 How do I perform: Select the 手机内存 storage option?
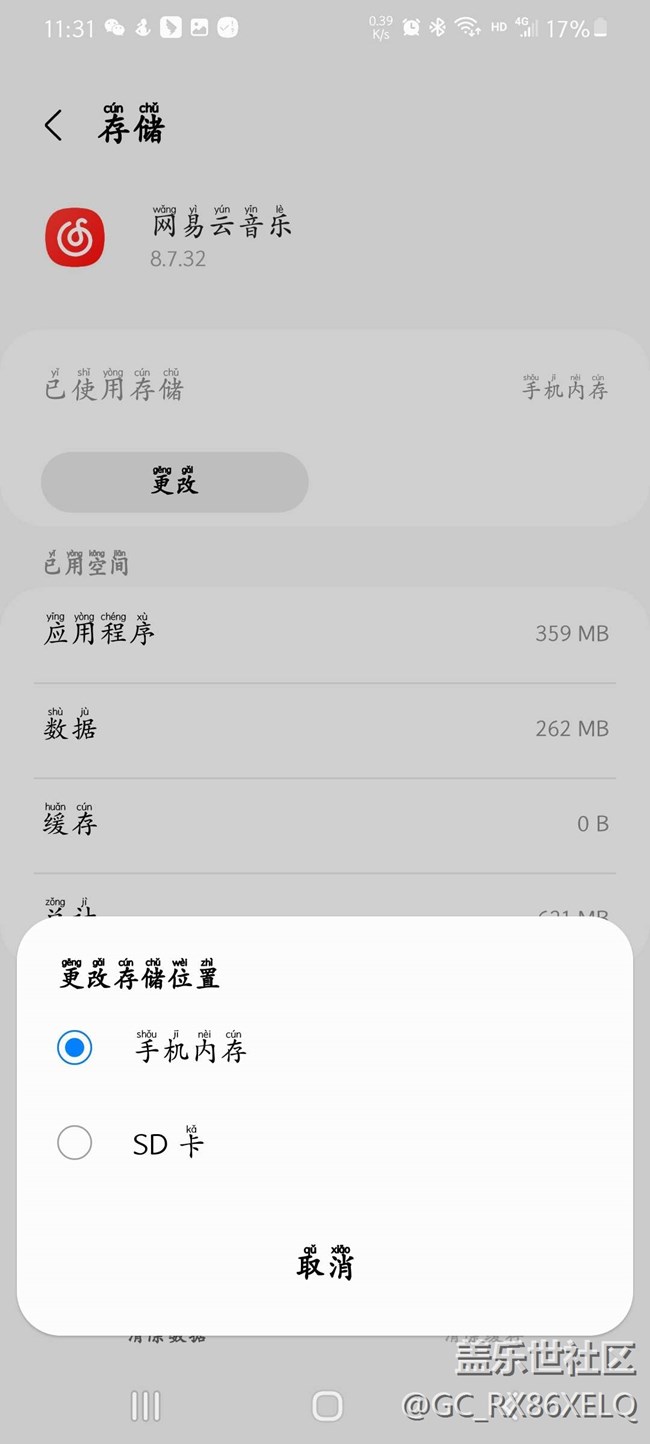click(x=75, y=1047)
